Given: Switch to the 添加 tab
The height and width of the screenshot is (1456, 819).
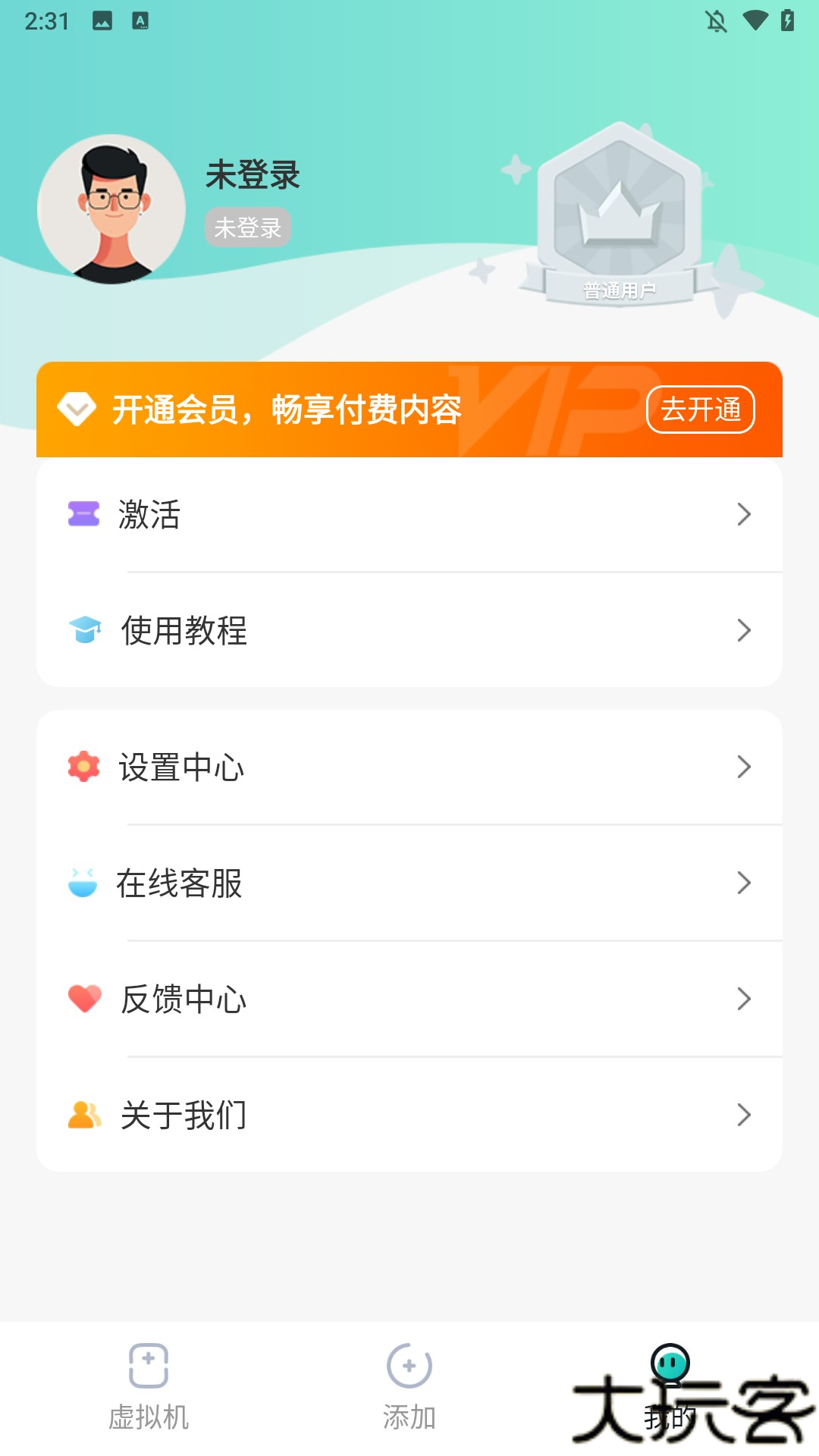Looking at the screenshot, I should click(409, 1386).
